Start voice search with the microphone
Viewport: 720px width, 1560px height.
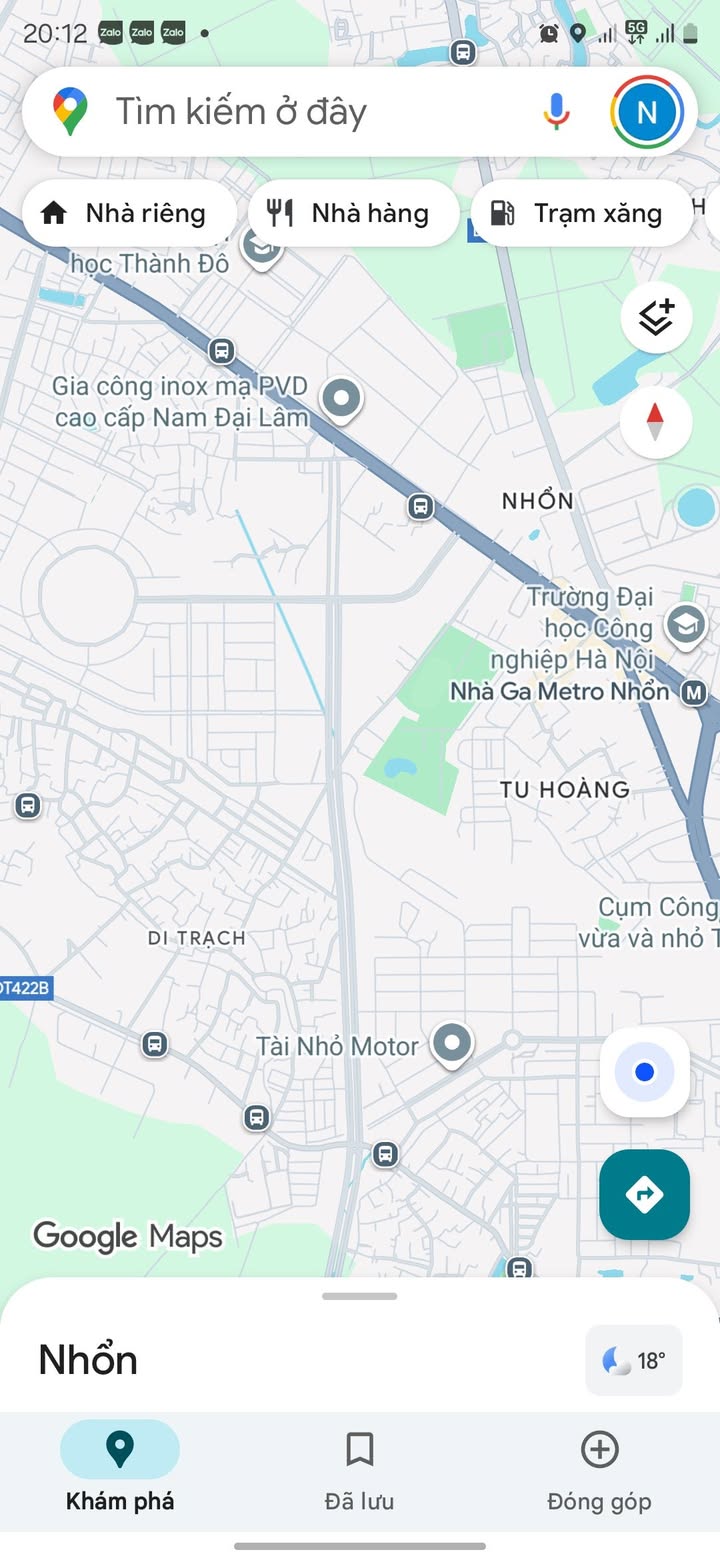coord(557,112)
